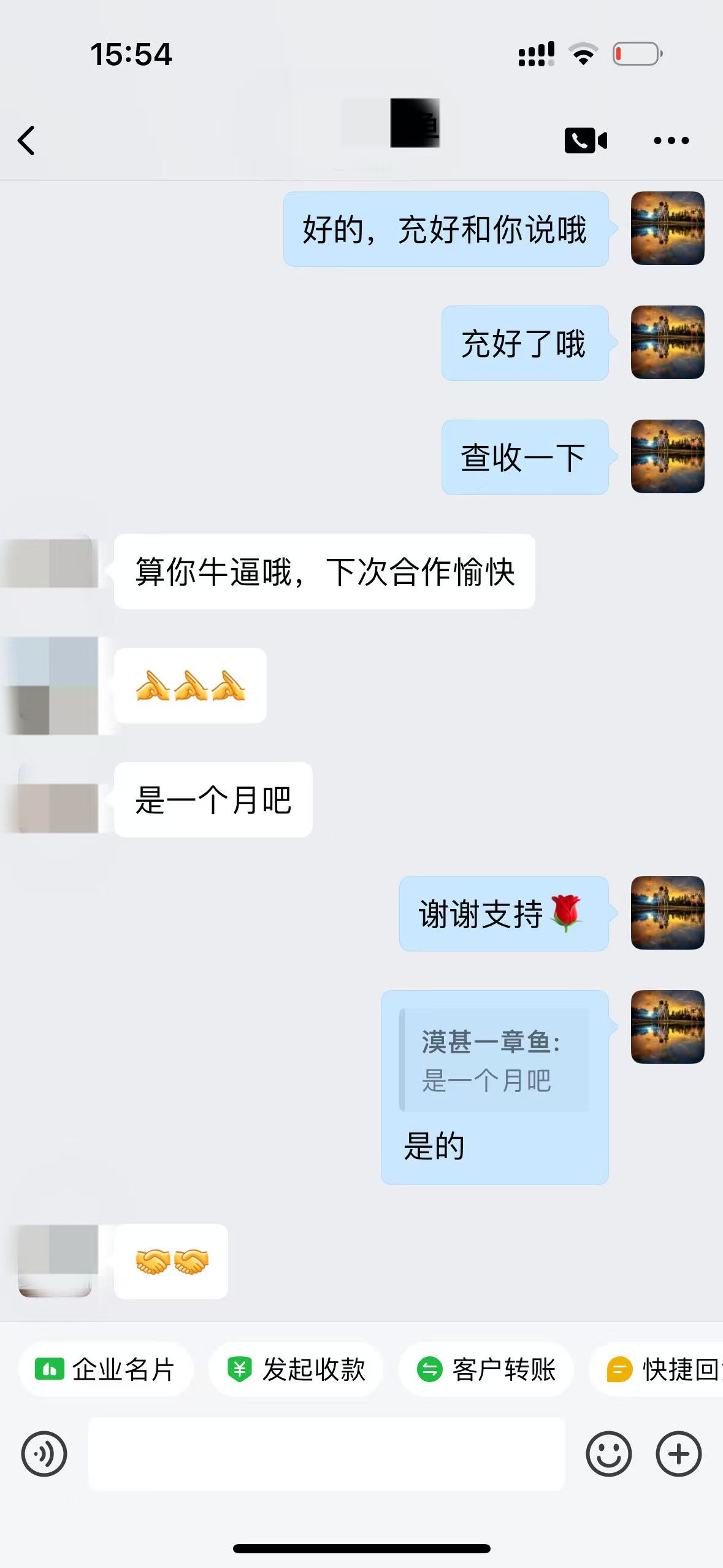The image size is (723, 1568).
Task: Go back to the chat list
Action: tap(26, 140)
